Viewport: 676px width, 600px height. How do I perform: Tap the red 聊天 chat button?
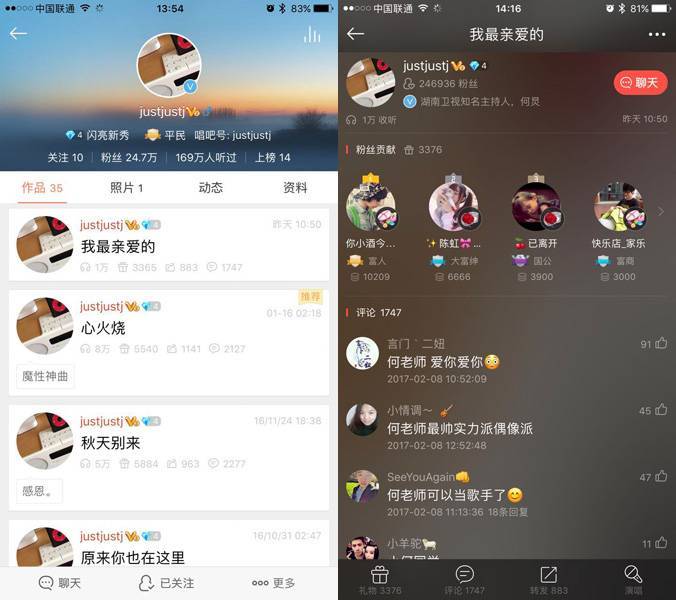(x=640, y=83)
